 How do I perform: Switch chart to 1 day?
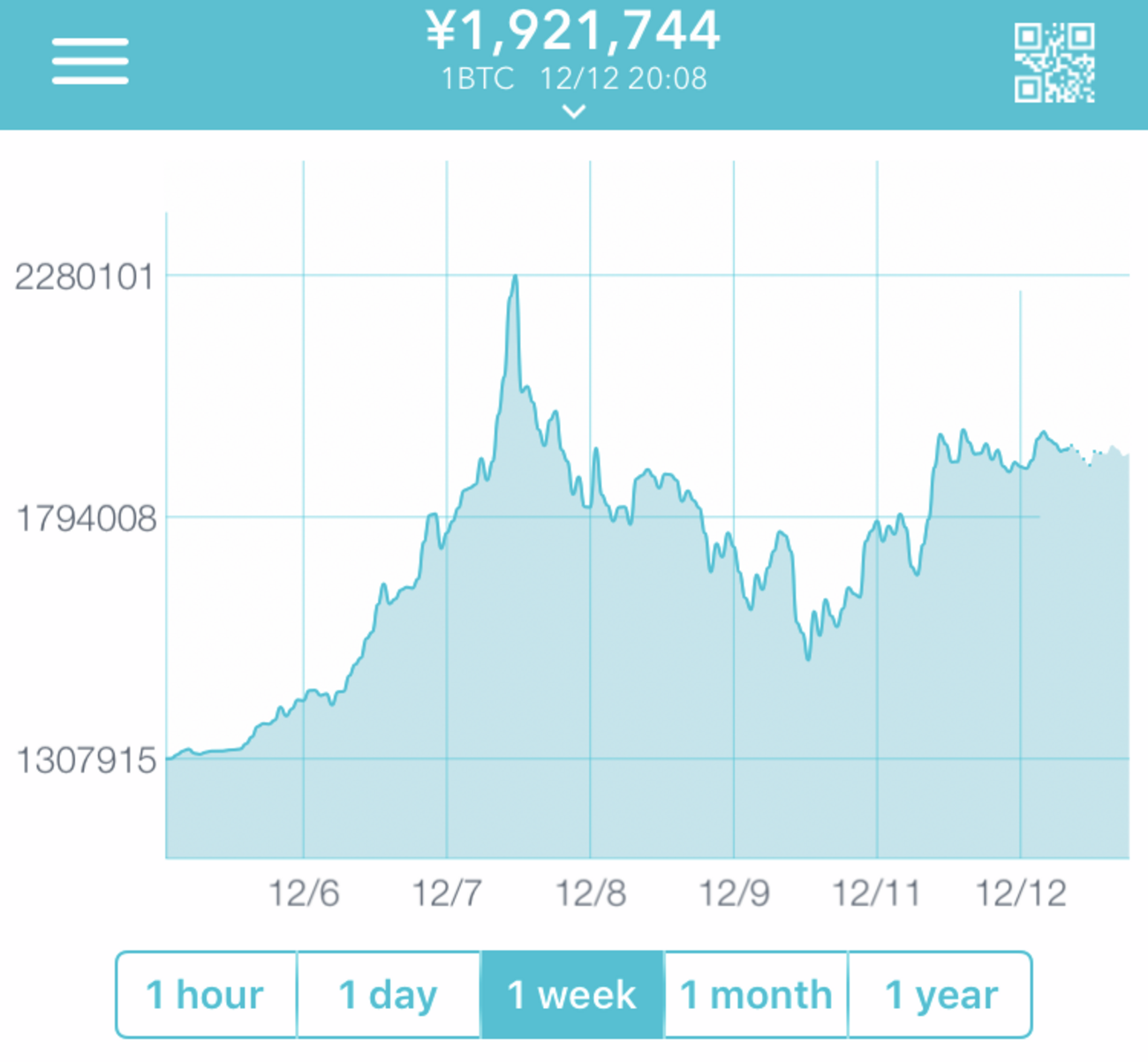click(x=389, y=995)
